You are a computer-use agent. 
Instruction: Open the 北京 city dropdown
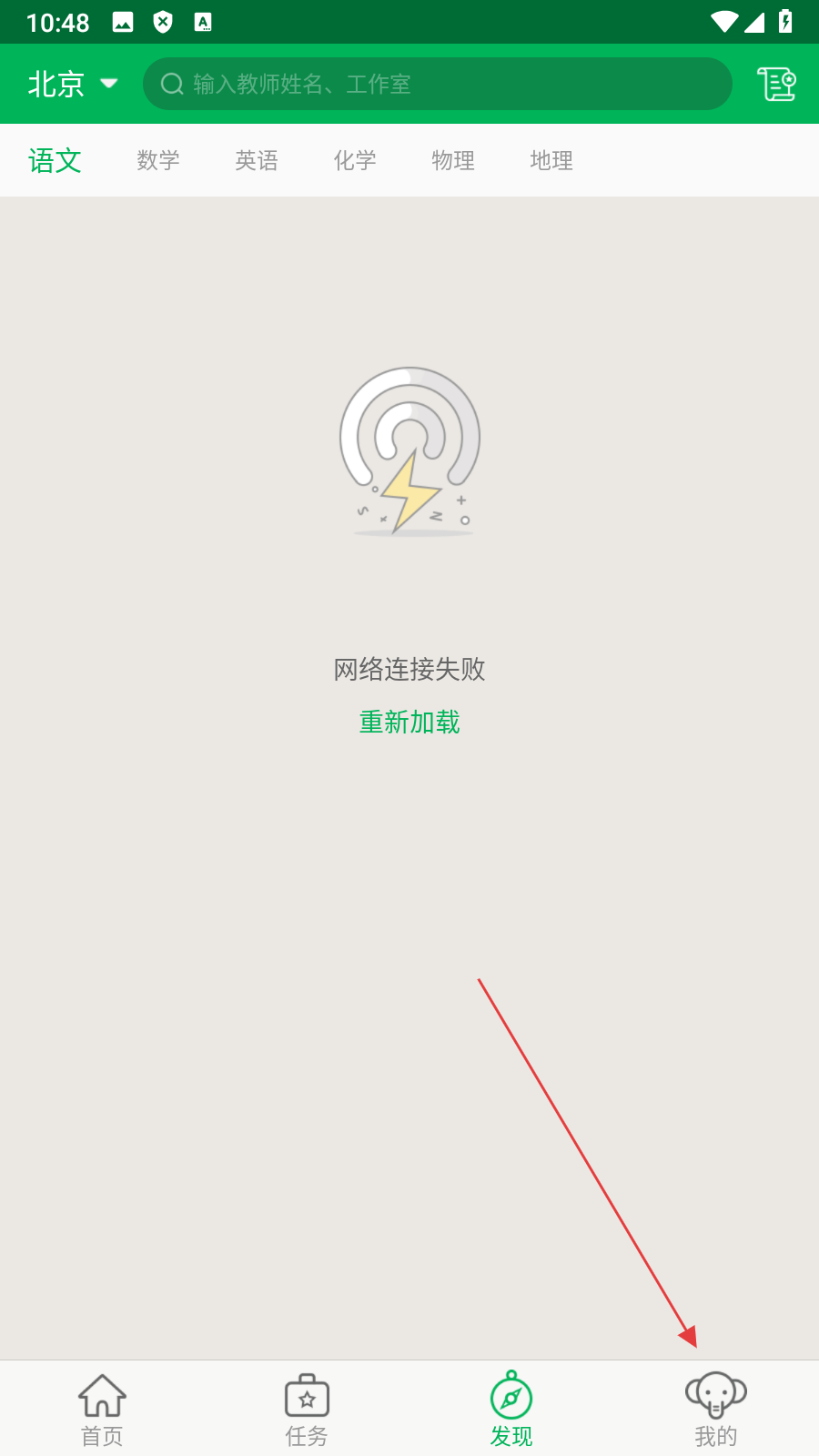pyautogui.click(x=73, y=84)
